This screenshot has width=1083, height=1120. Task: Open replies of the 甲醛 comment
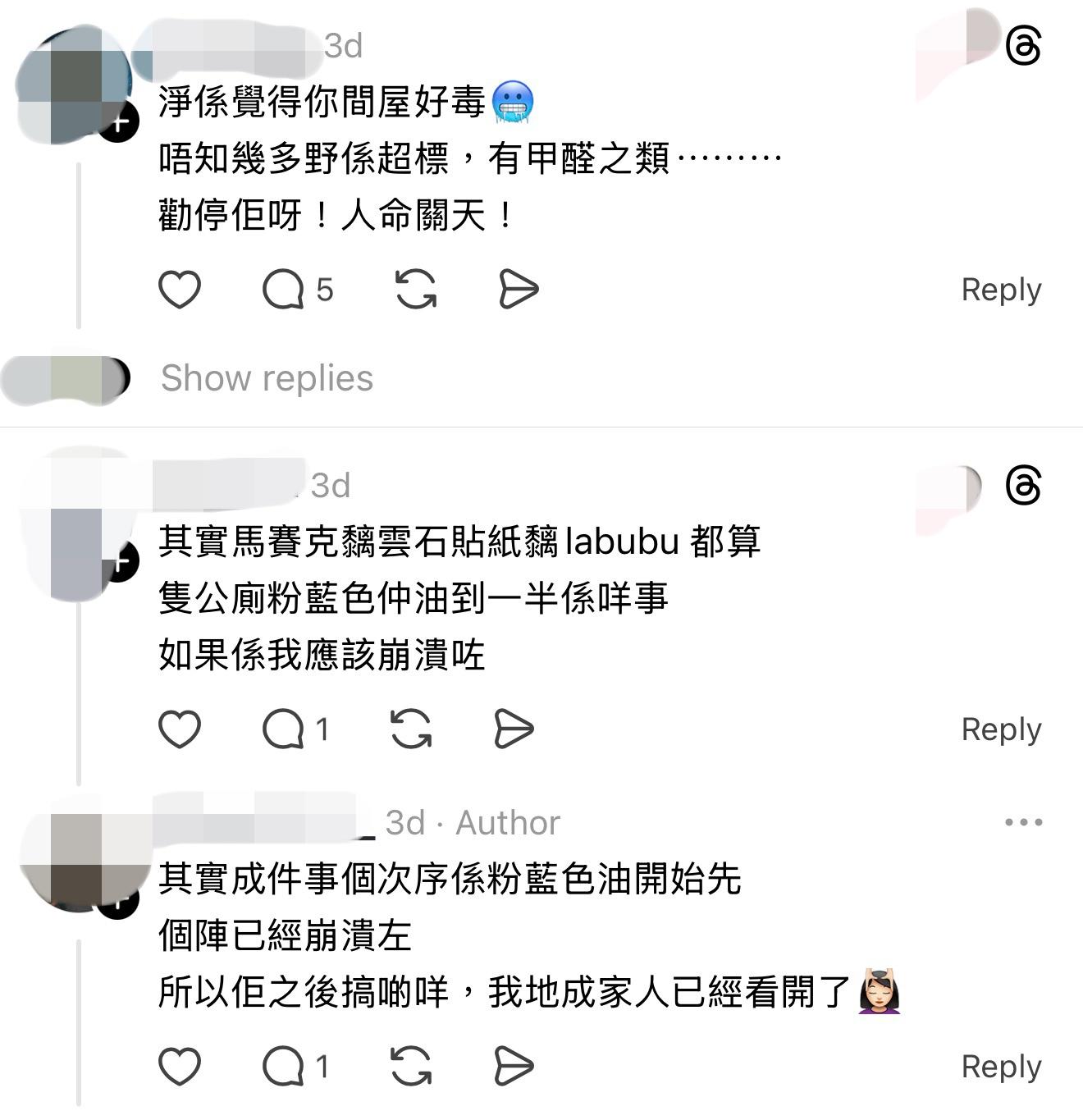click(283, 290)
